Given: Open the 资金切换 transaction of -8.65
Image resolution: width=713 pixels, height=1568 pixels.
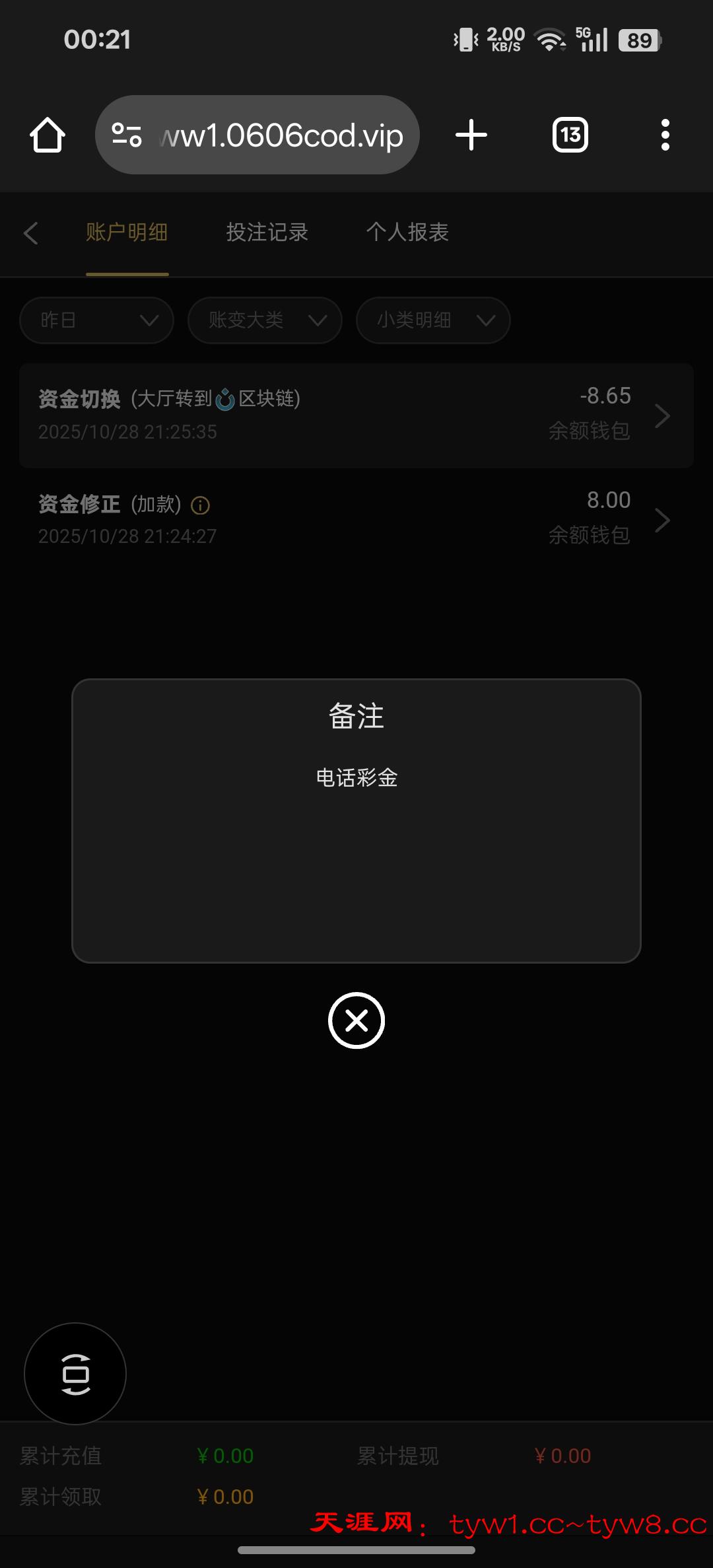Looking at the screenshot, I should [x=356, y=415].
